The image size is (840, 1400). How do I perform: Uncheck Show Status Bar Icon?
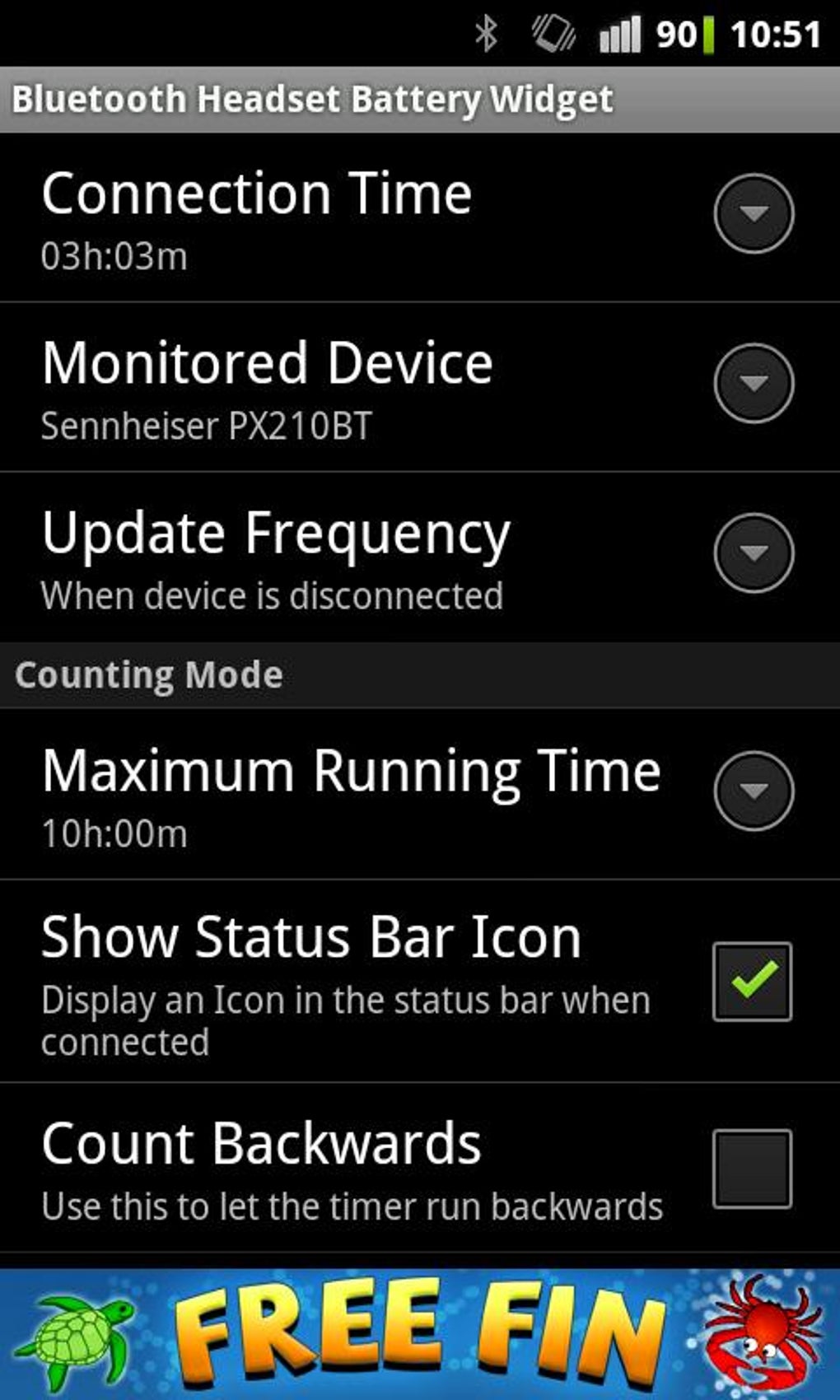pos(752,981)
